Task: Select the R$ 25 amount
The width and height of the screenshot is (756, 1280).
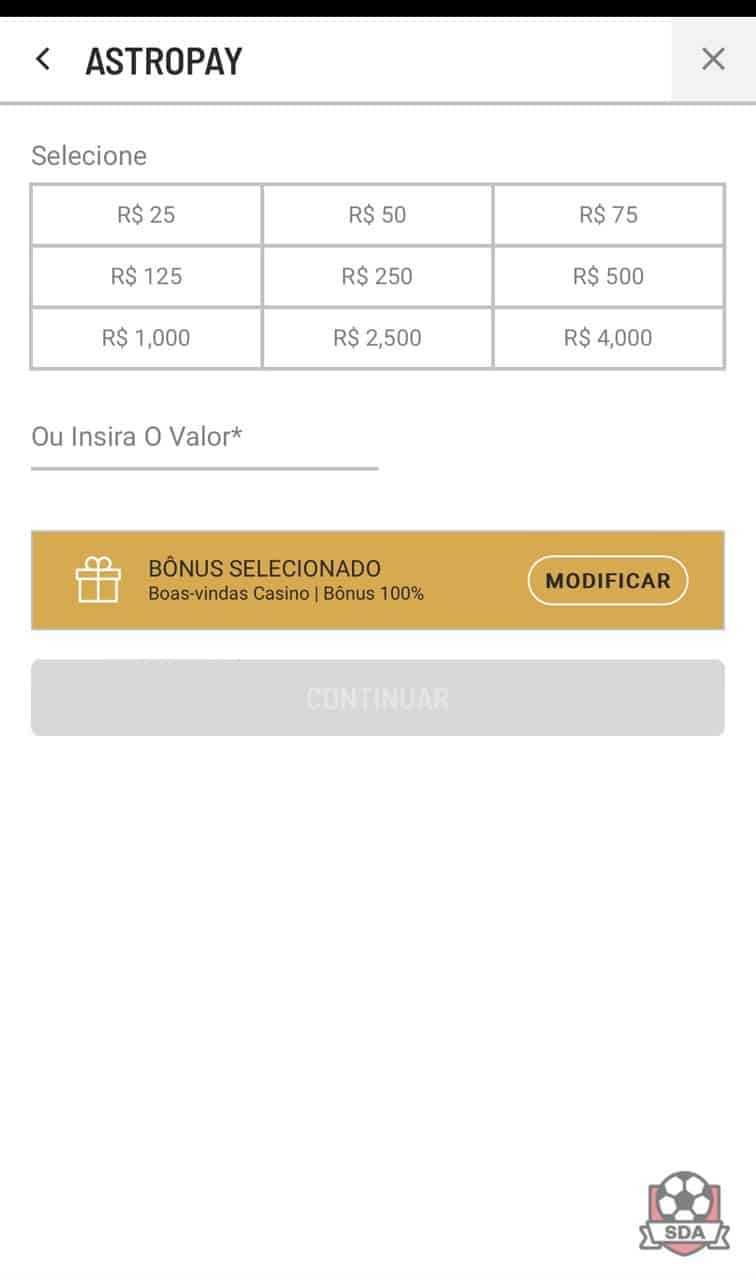Action: [x=147, y=214]
